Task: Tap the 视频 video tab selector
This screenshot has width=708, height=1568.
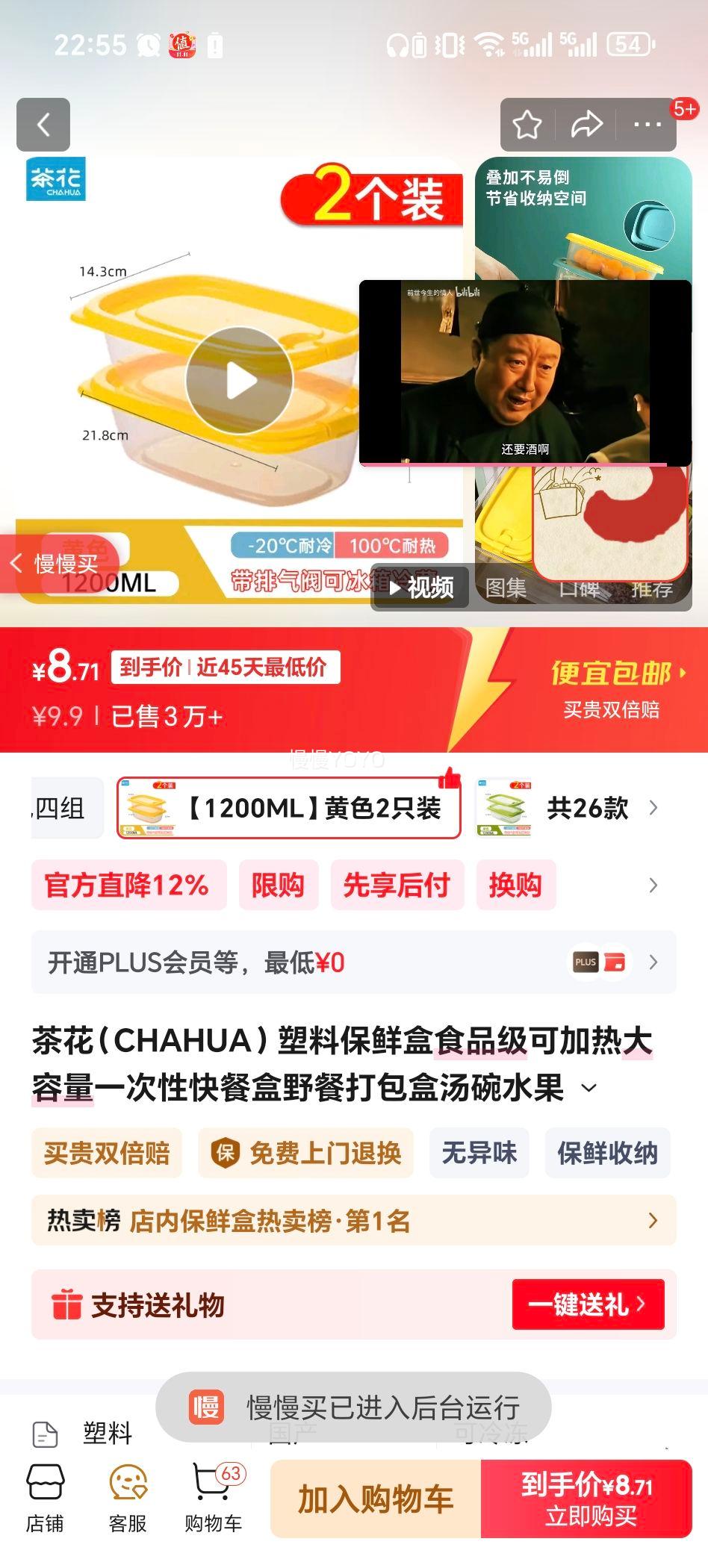Action: coord(418,589)
